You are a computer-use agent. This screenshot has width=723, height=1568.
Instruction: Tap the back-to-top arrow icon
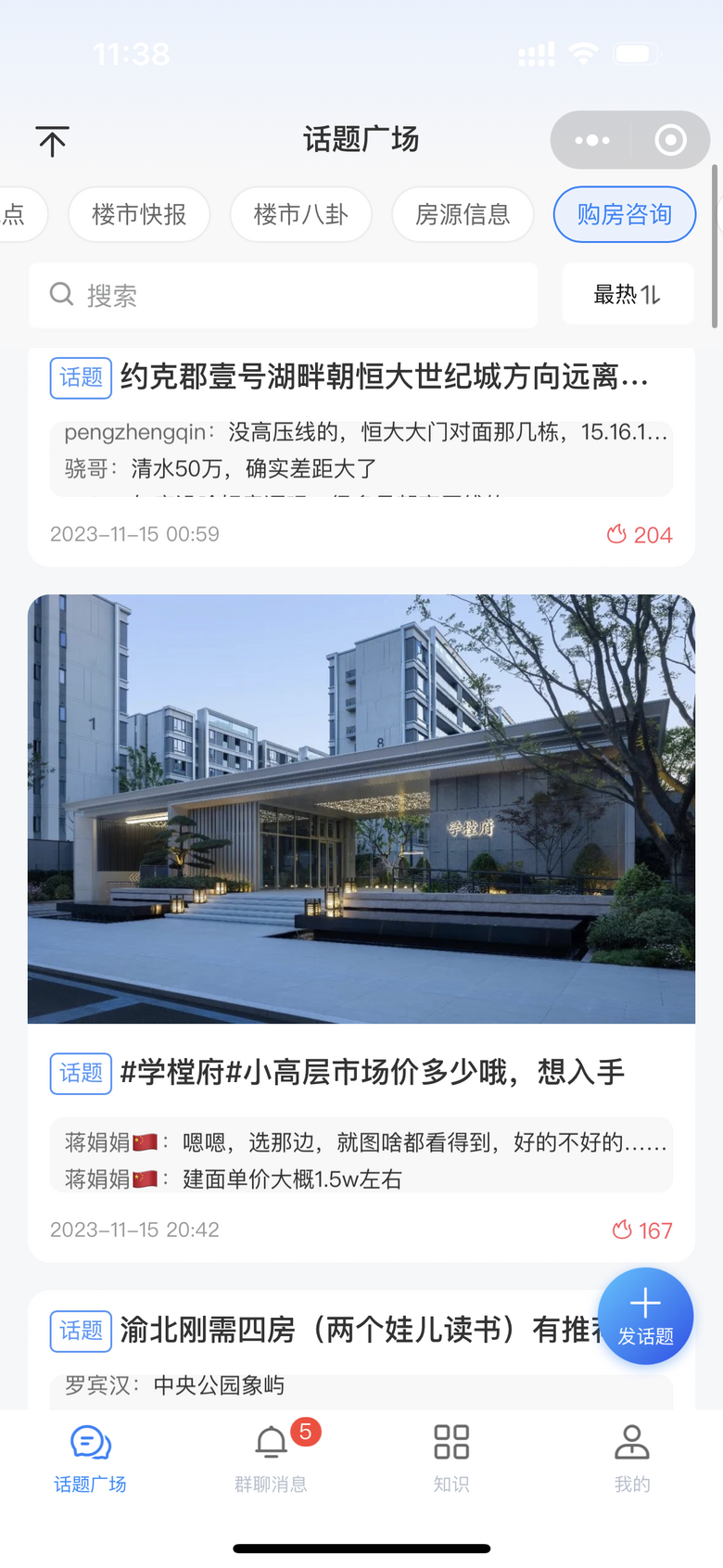point(53,141)
